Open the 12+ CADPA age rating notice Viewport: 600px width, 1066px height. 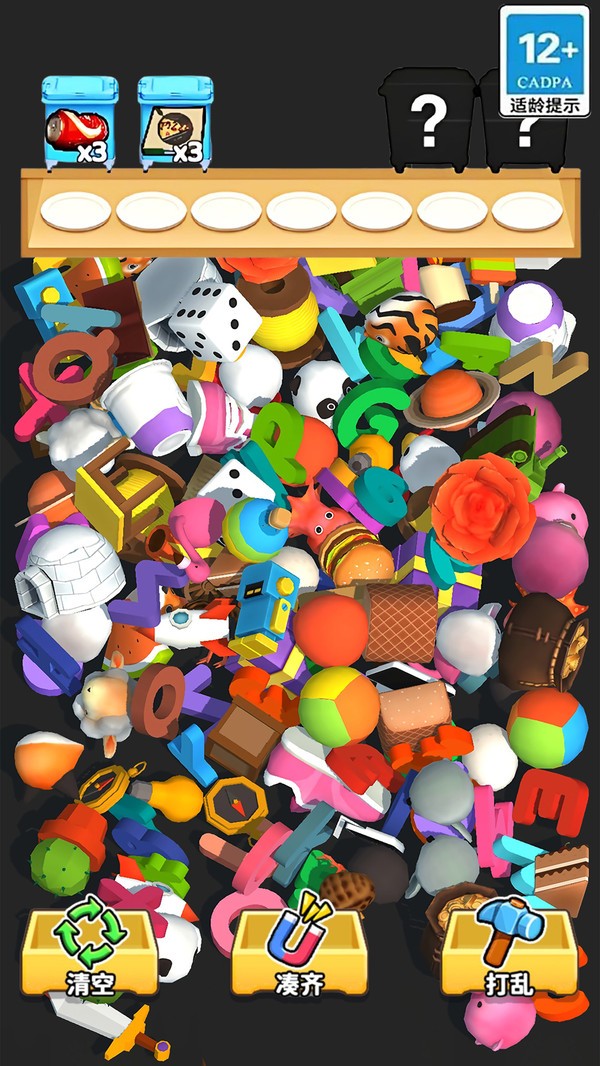544,61
